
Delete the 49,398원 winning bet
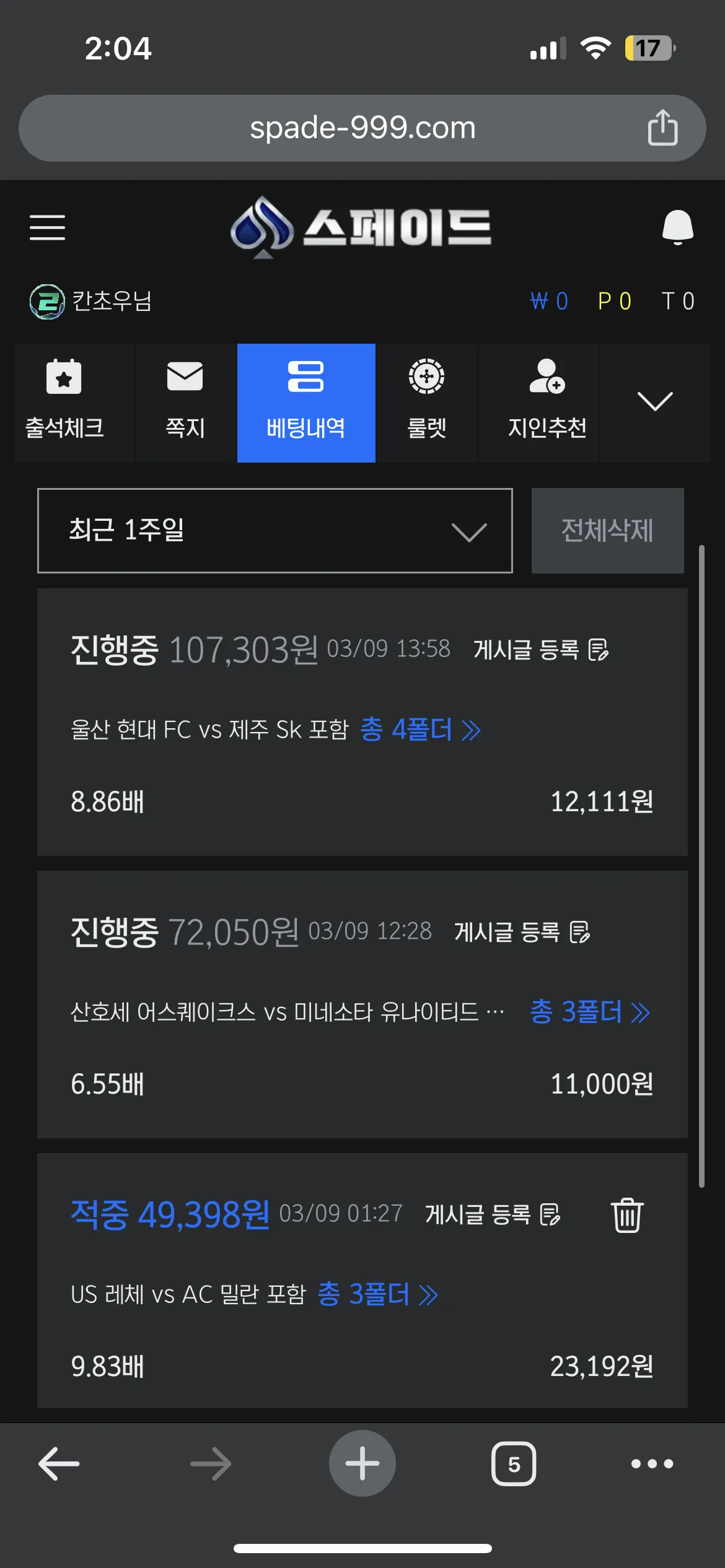pyautogui.click(x=627, y=1214)
